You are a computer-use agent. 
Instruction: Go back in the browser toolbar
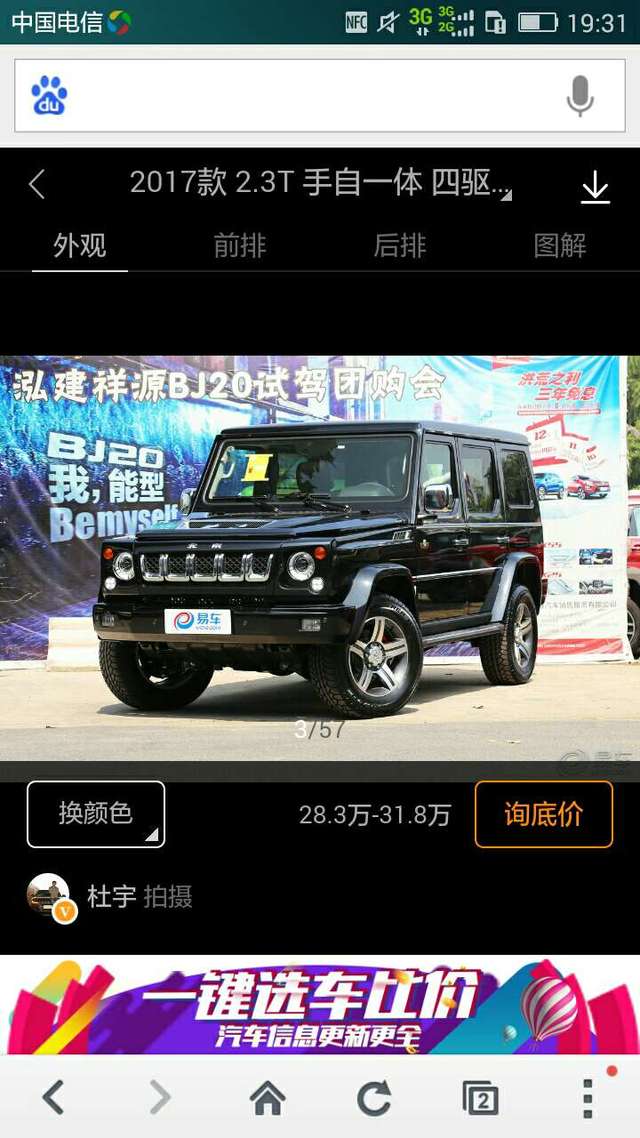coord(54,1098)
